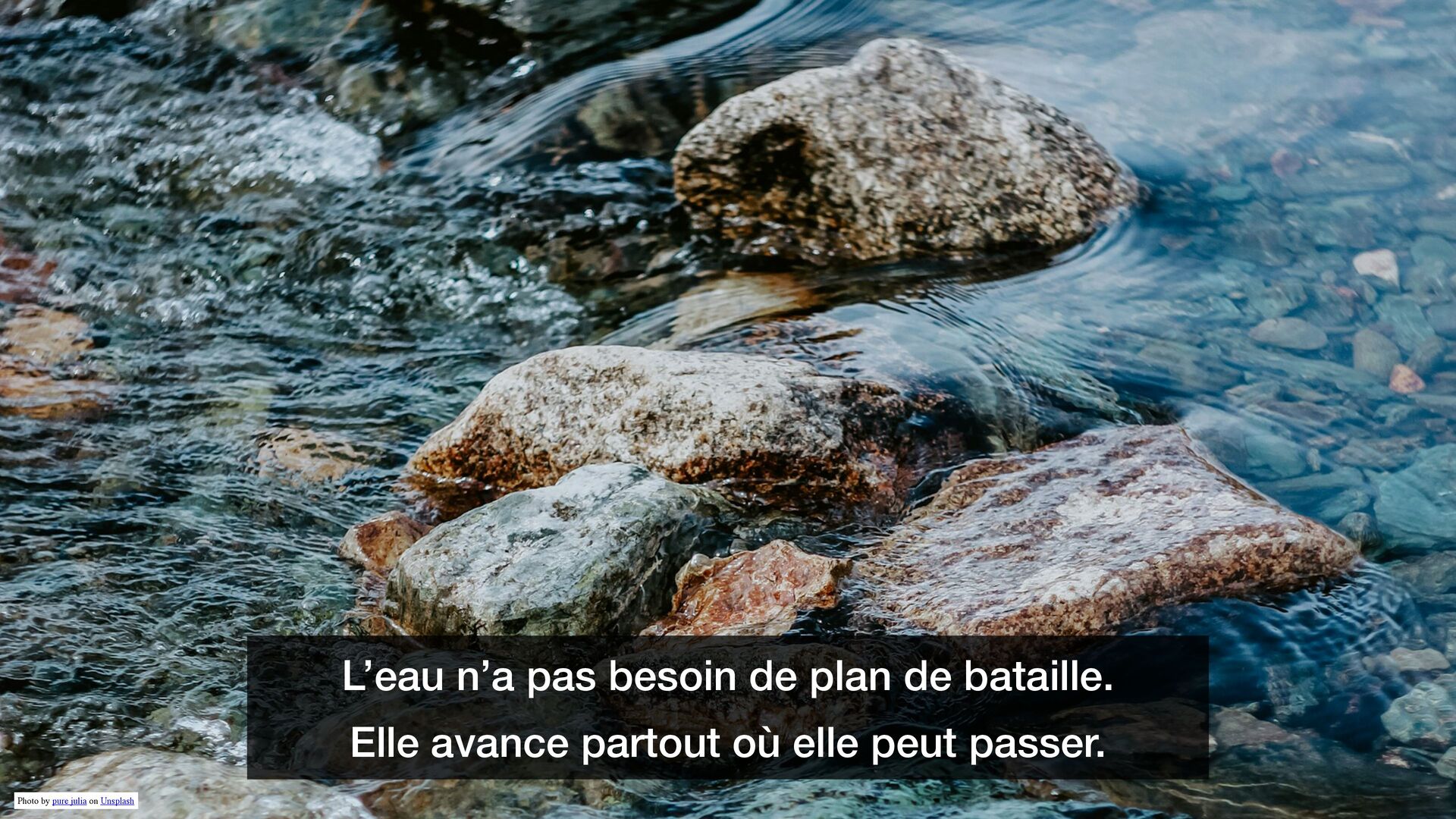Visit the Unsplash link in photo credit
This screenshot has width=1456, height=819.
(x=117, y=801)
